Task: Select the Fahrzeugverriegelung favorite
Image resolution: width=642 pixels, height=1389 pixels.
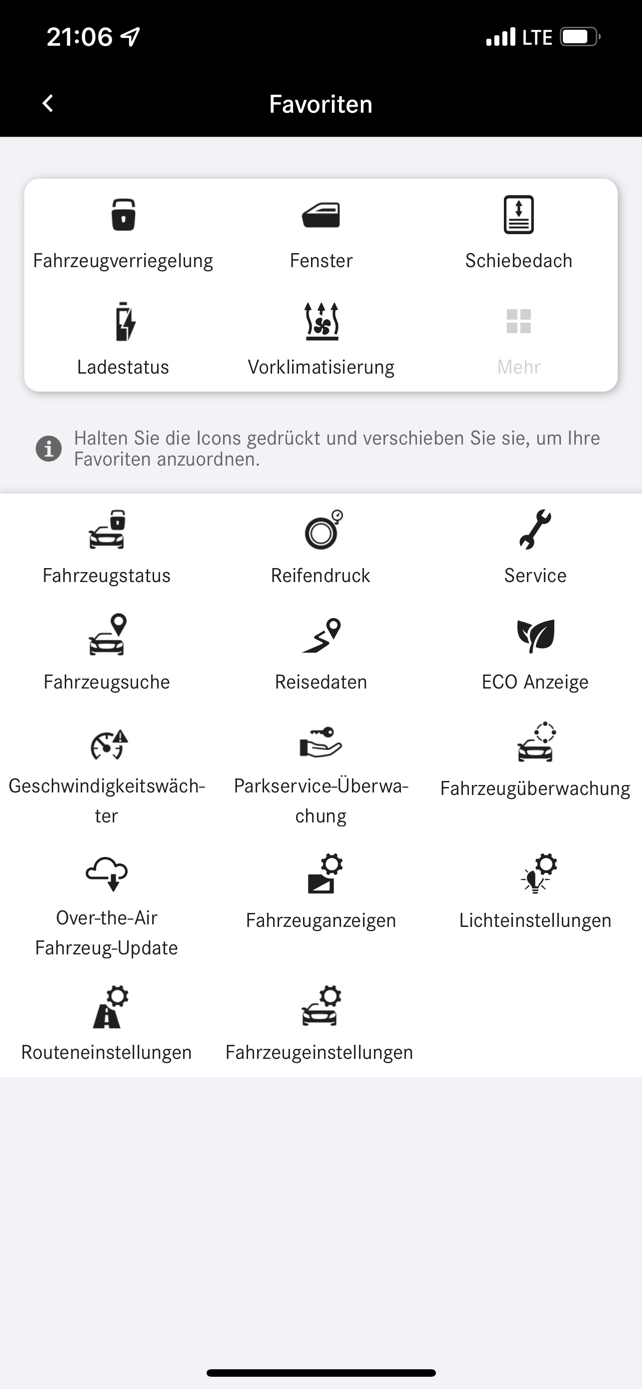Action: pos(123,234)
